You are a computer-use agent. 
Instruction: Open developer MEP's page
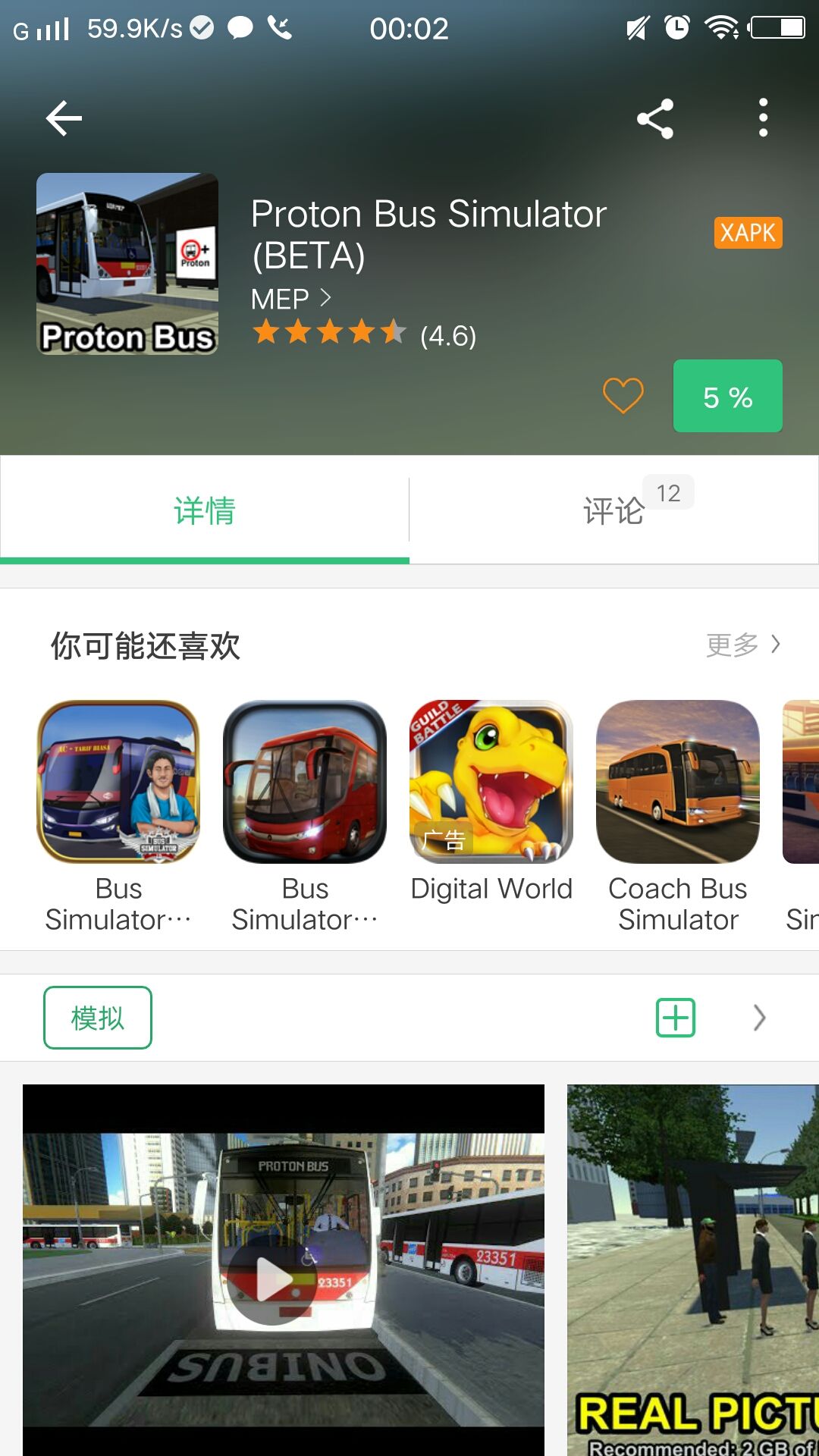[x=290, y=299]
